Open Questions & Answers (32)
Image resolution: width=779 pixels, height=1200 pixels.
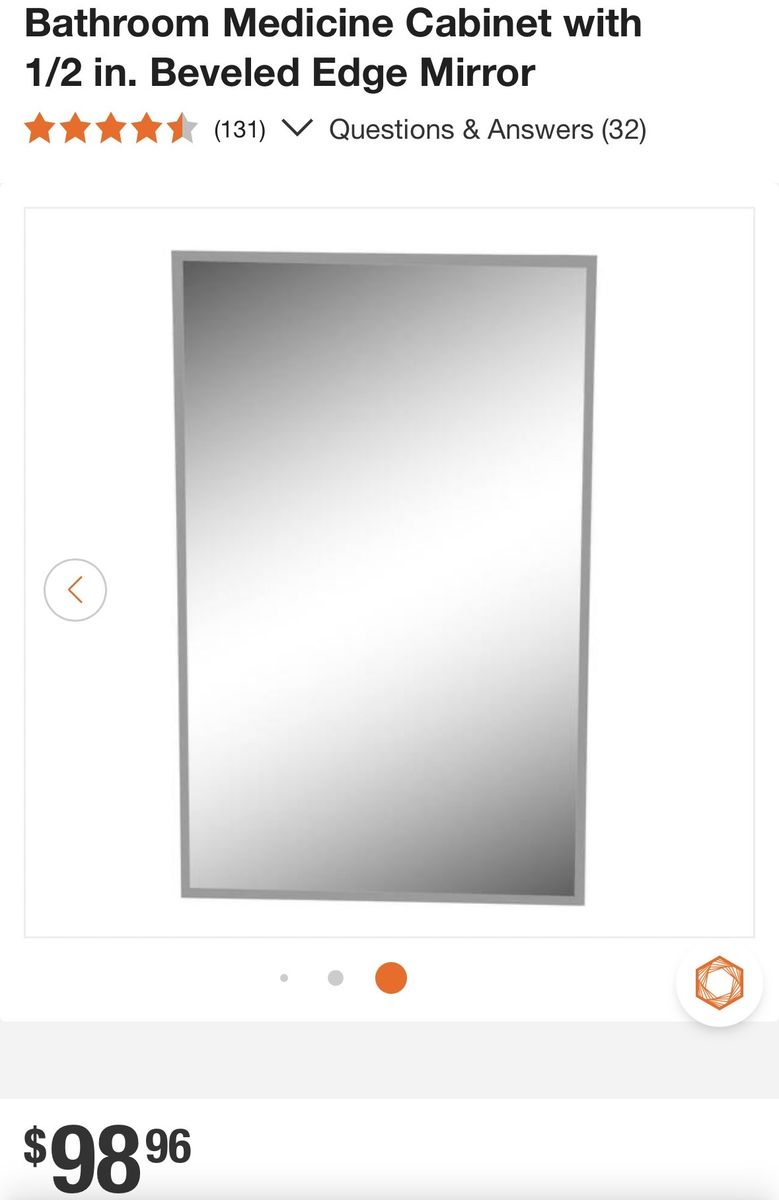tap(487, 129)
